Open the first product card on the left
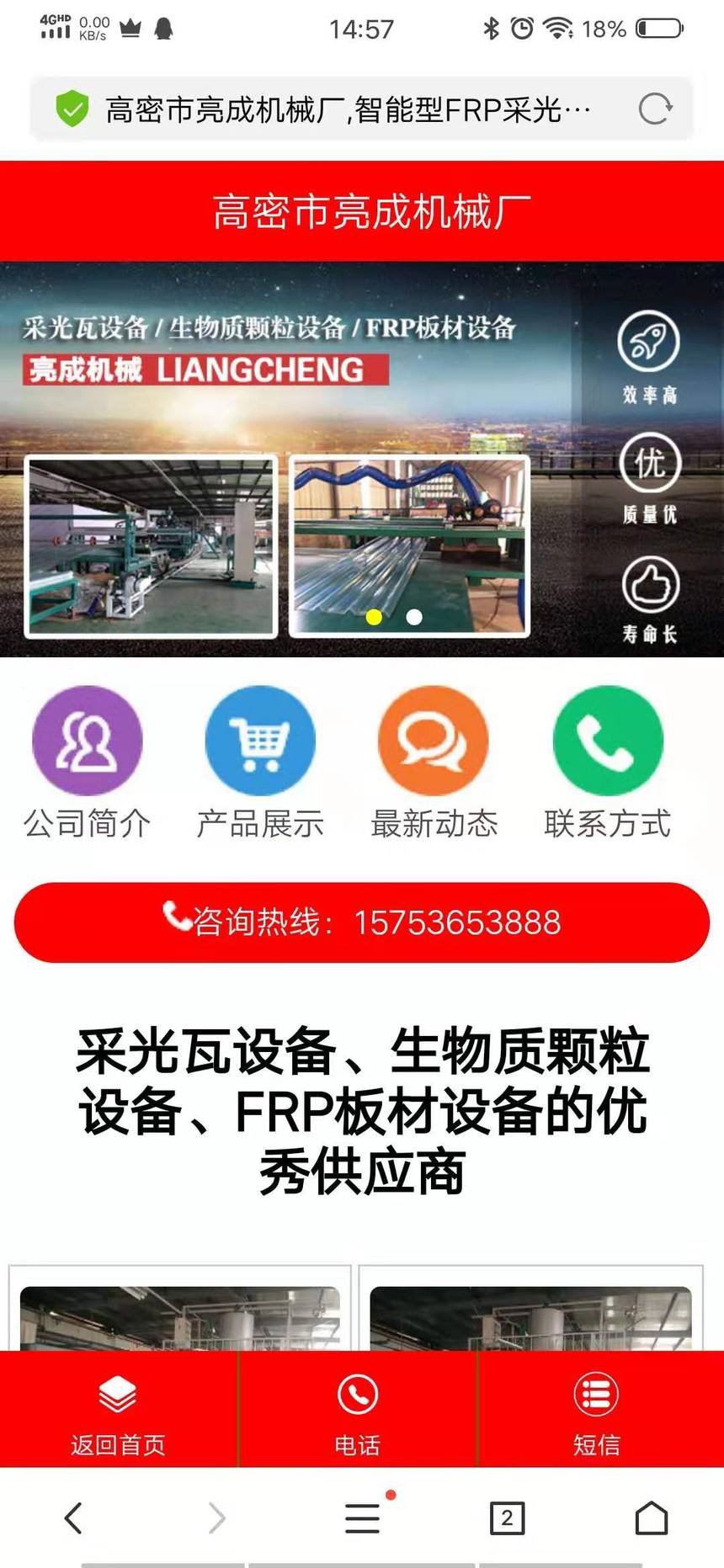Image resolution: width=724 pixels, height=1568 pixels. click(x=180, y=1310)
